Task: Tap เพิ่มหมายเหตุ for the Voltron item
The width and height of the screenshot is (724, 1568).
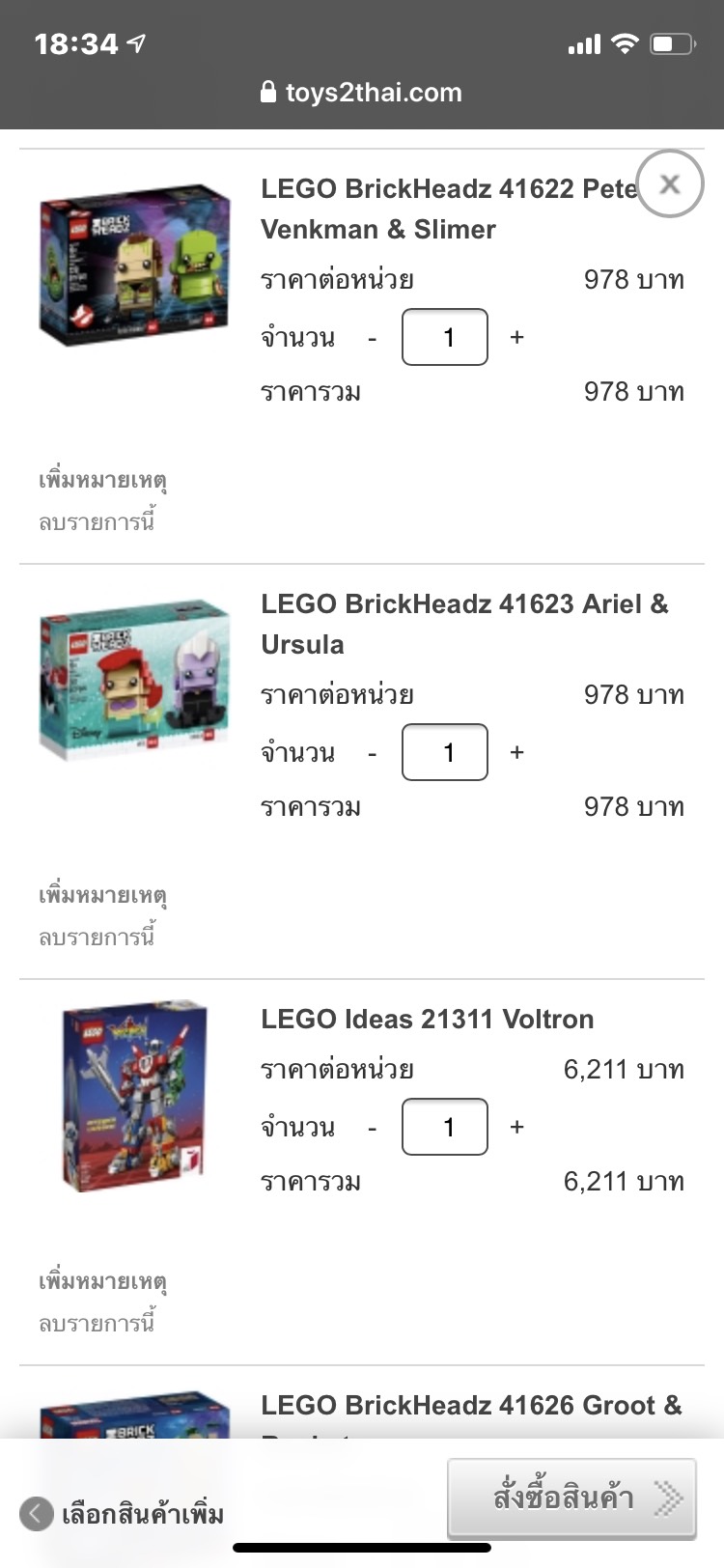Action: [101, 1281]
